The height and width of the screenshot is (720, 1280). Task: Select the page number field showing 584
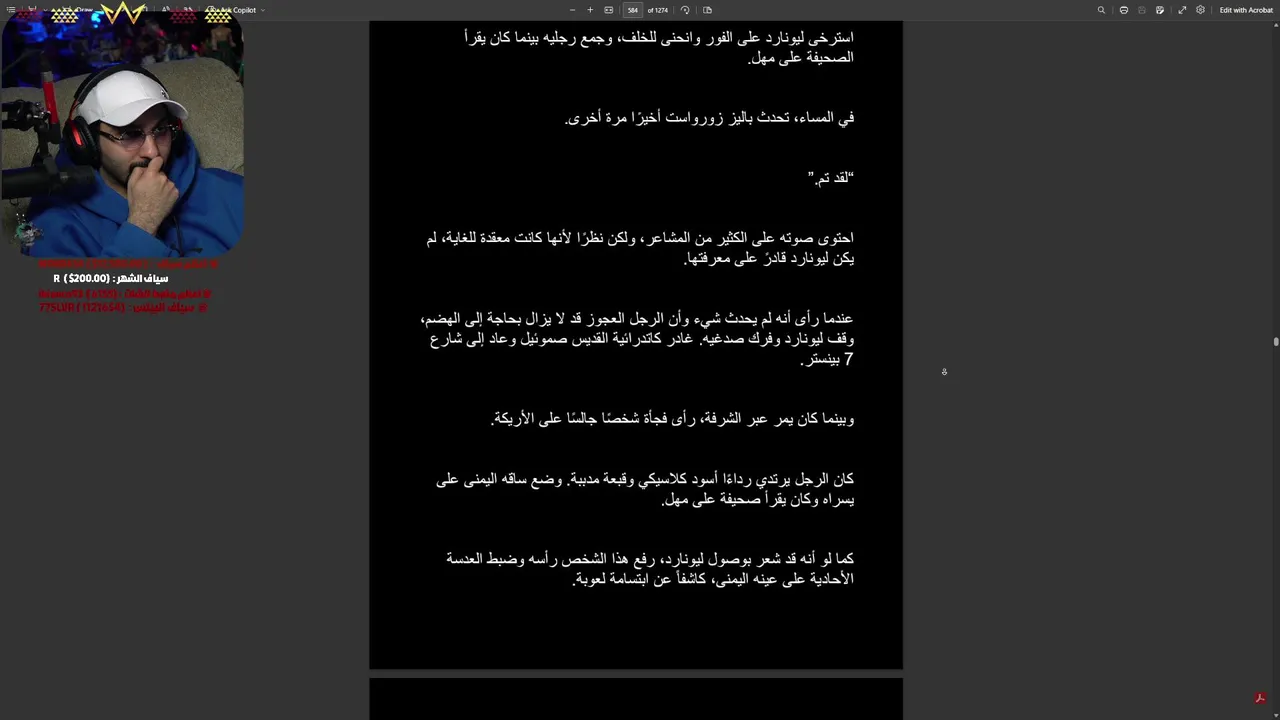click(x=632, y=10)
